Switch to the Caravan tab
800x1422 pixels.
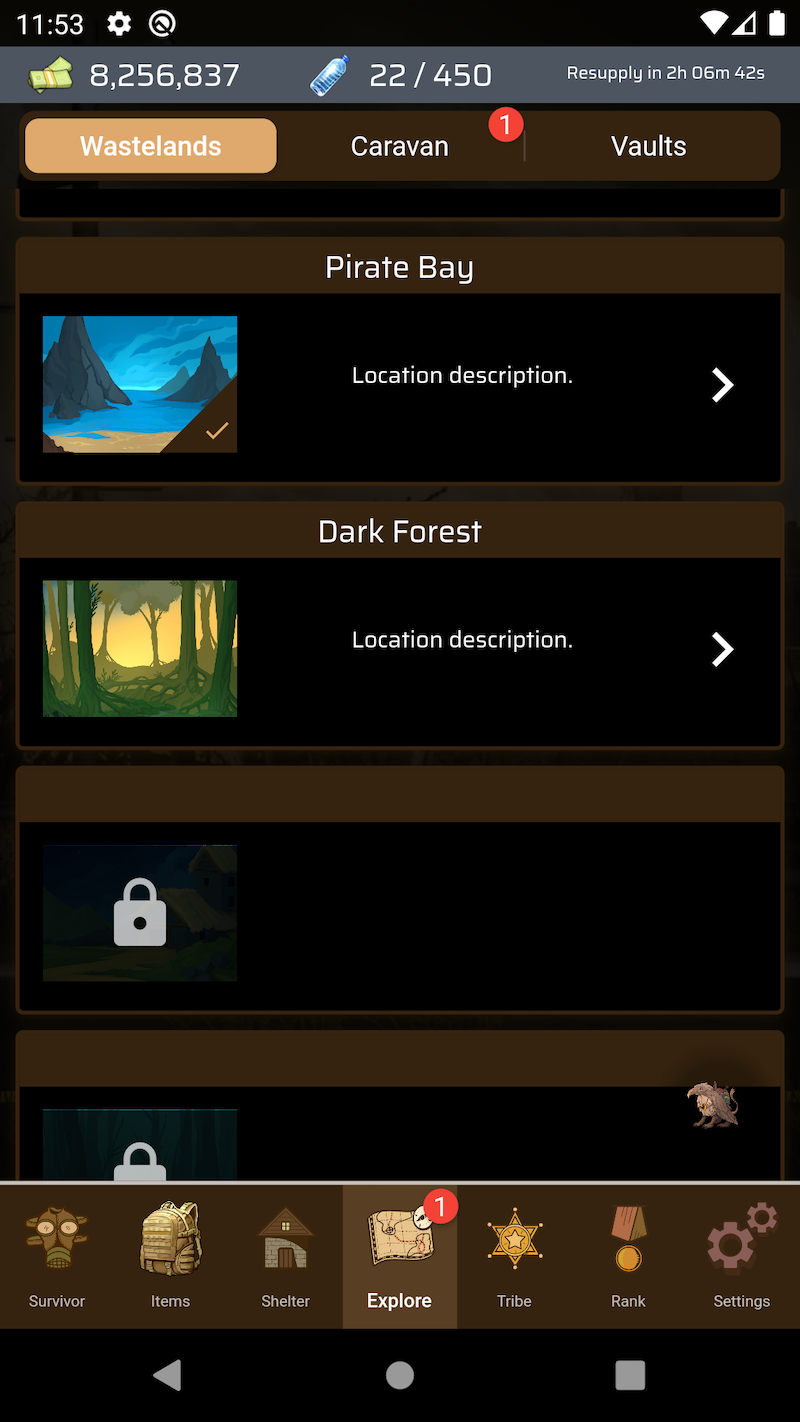coord(400,146)
